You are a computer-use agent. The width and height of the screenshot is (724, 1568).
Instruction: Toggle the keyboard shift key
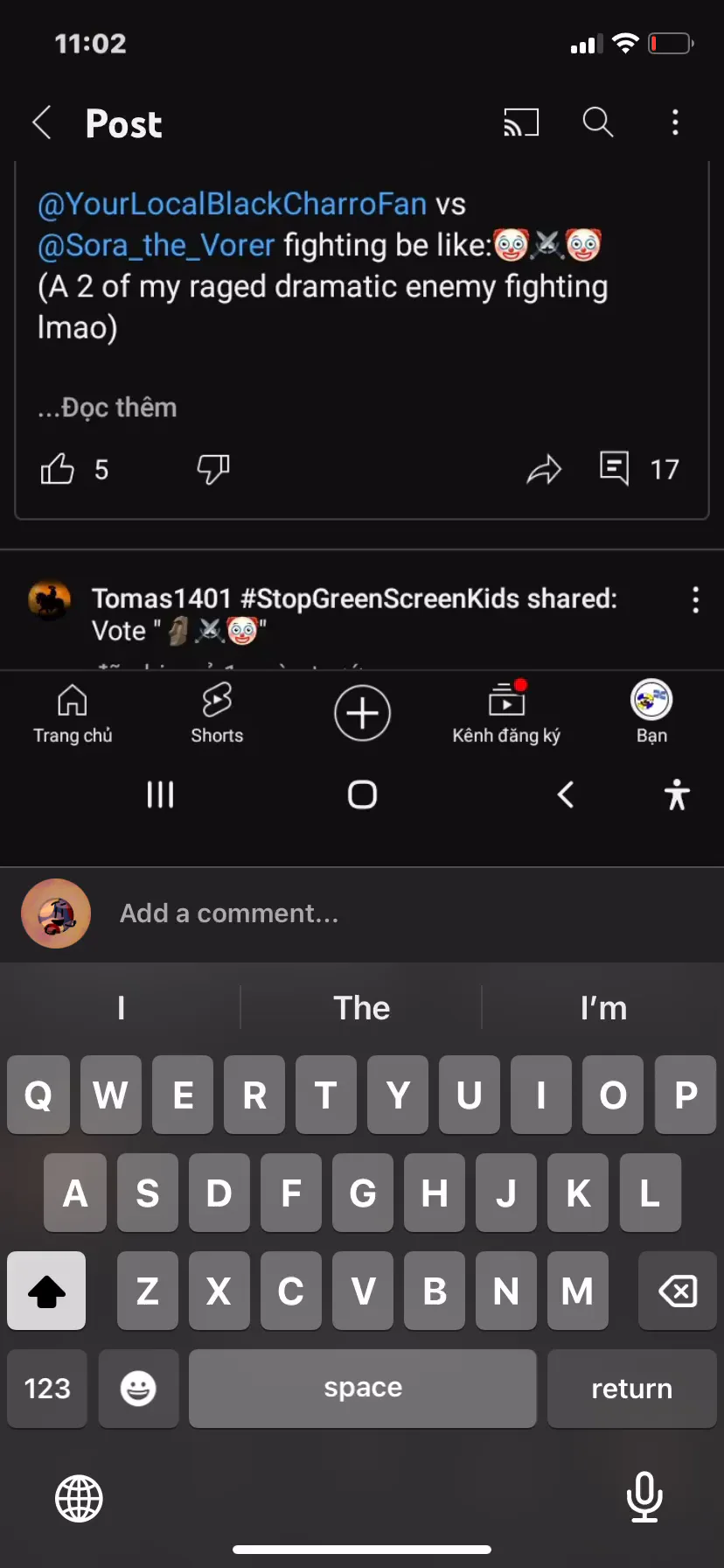(x=46, y=1291)
